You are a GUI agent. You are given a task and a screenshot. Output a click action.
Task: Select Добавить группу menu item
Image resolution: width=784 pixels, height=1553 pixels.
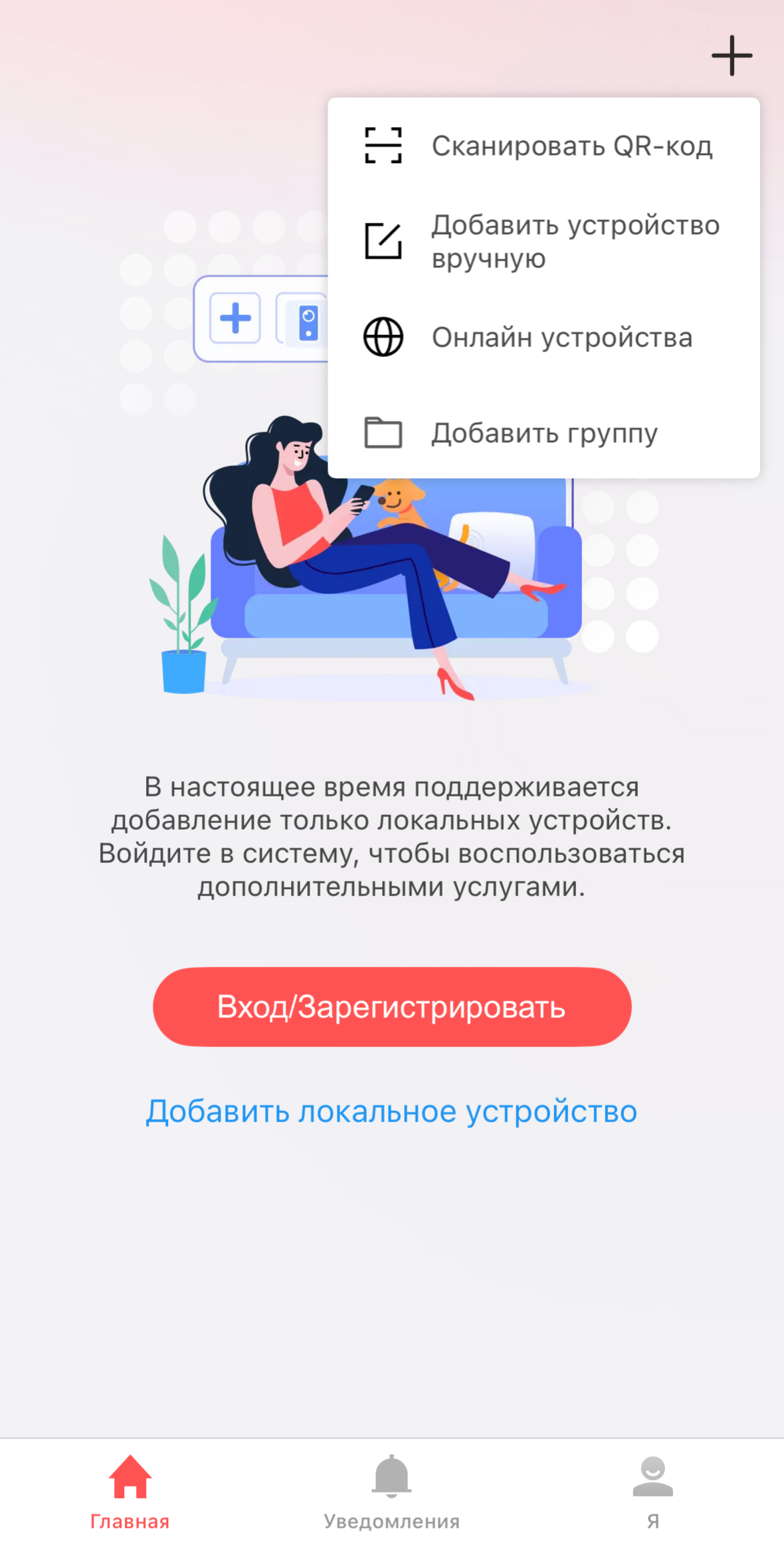pos(542,433)
